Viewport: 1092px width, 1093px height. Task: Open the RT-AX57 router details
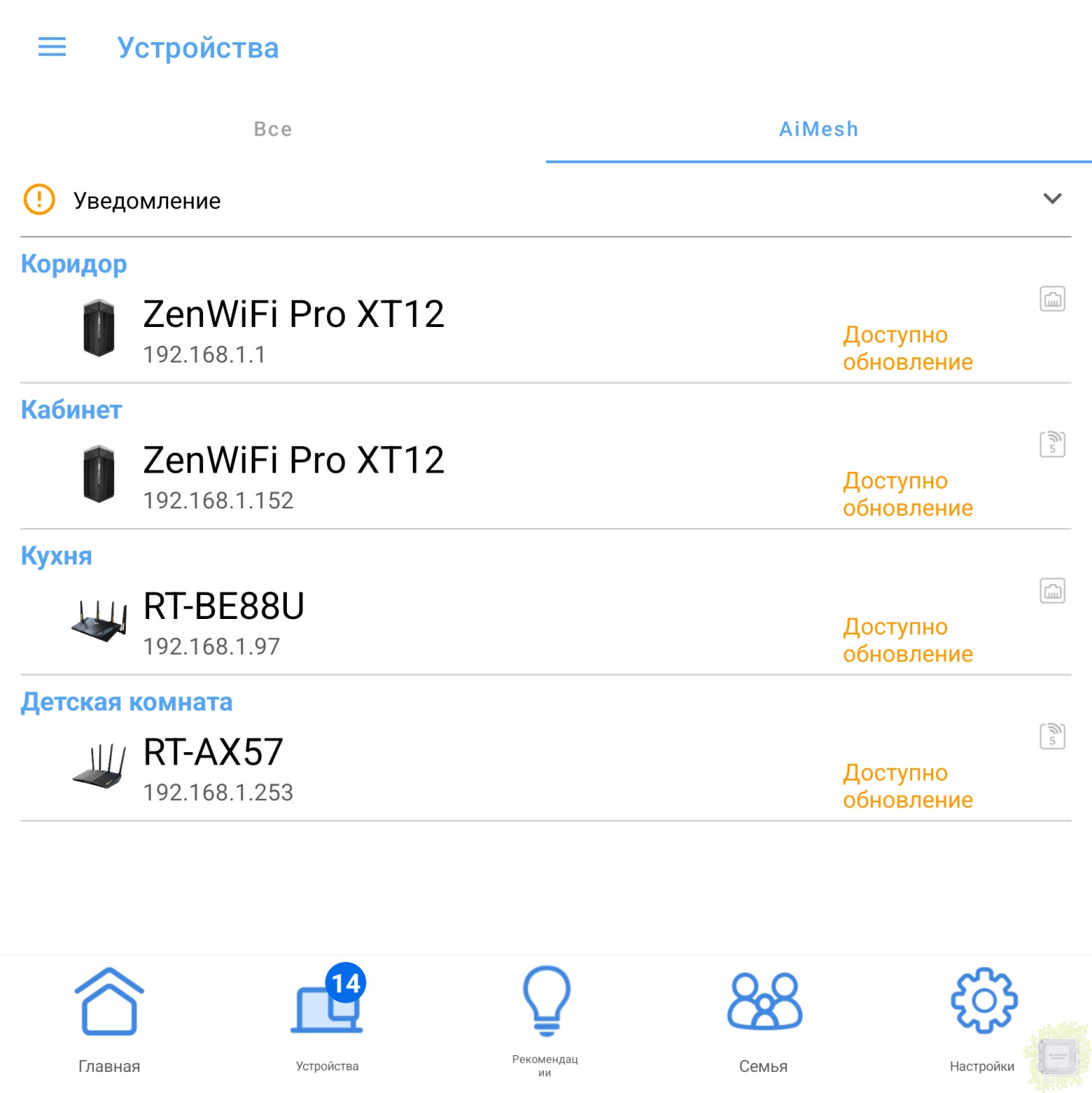click(213, 768)
